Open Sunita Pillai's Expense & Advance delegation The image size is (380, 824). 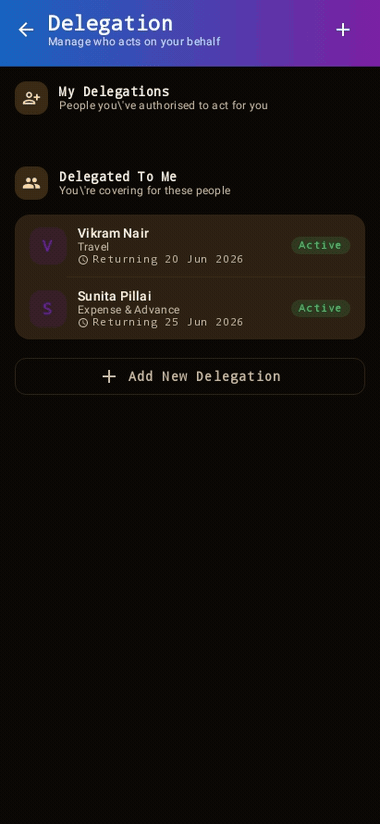190,308
